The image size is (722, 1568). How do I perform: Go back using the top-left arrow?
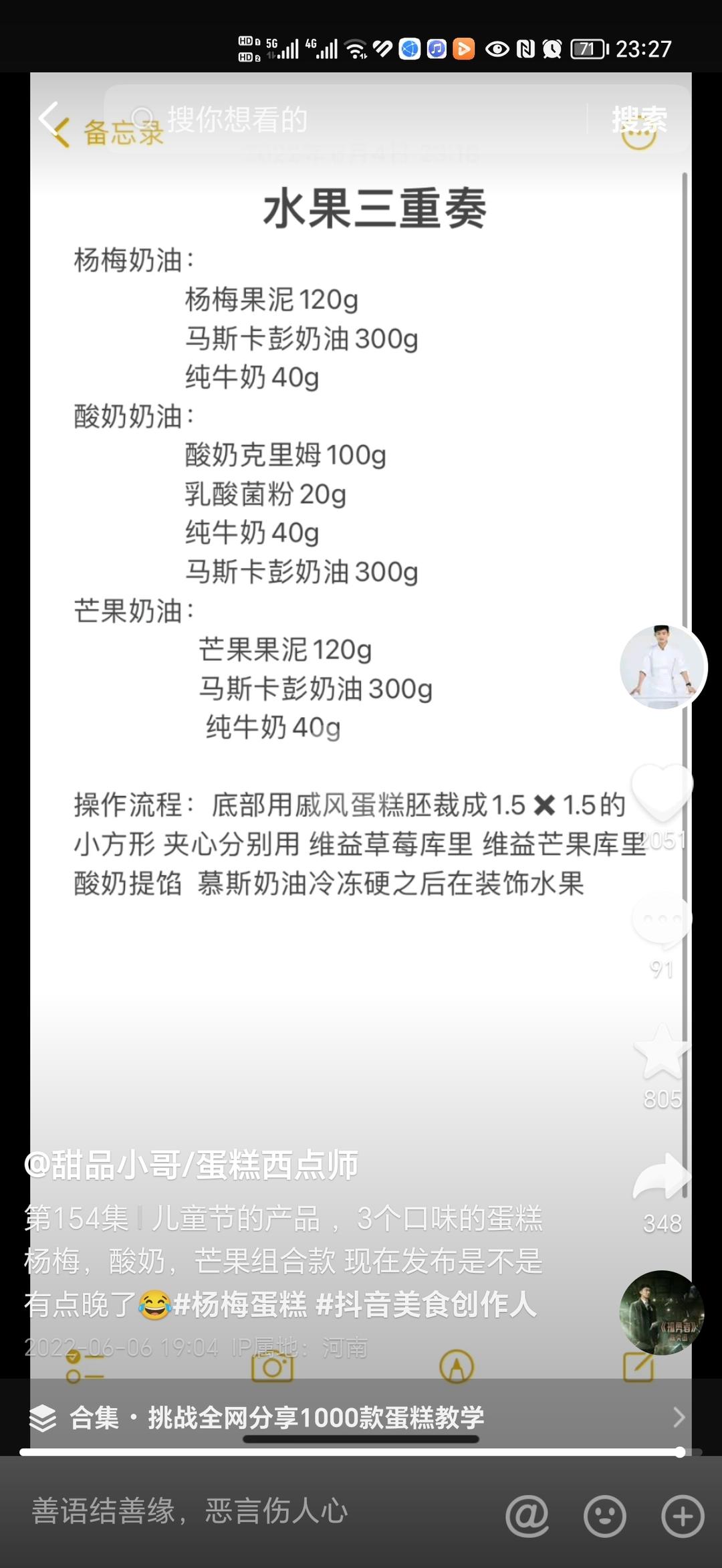[x=50, y=119]
